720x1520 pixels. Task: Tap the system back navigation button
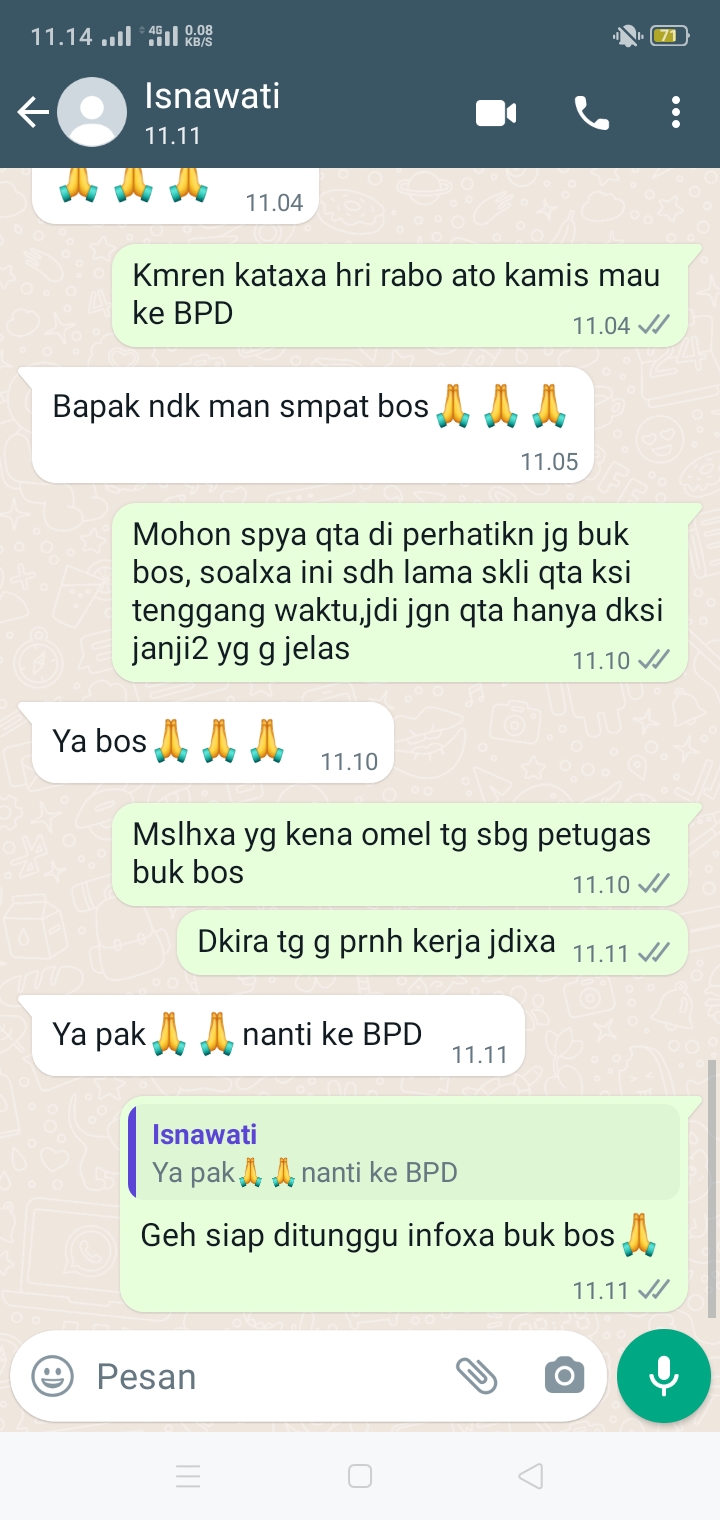531,1475
